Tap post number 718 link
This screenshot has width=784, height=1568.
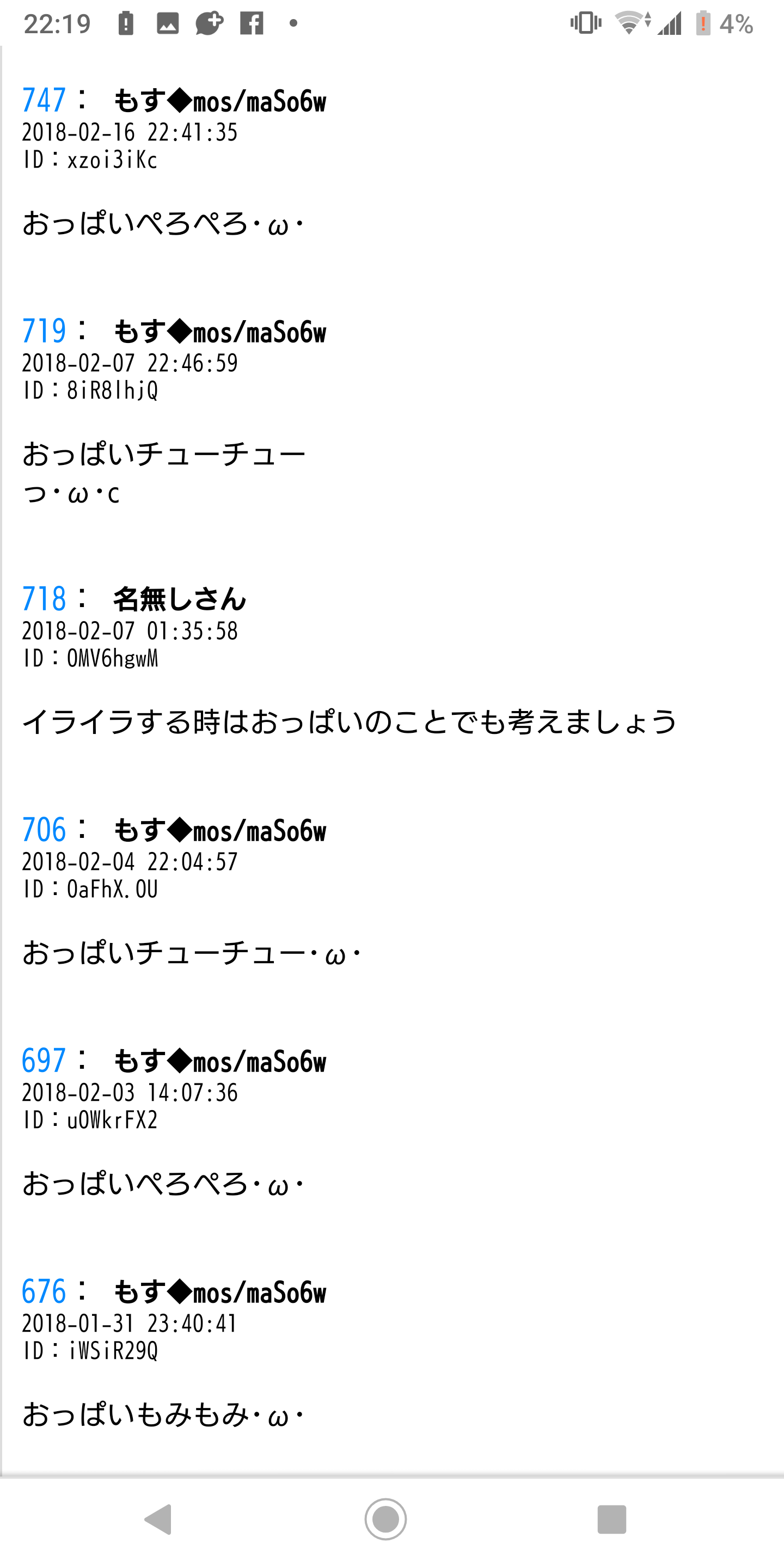point(44,599)
